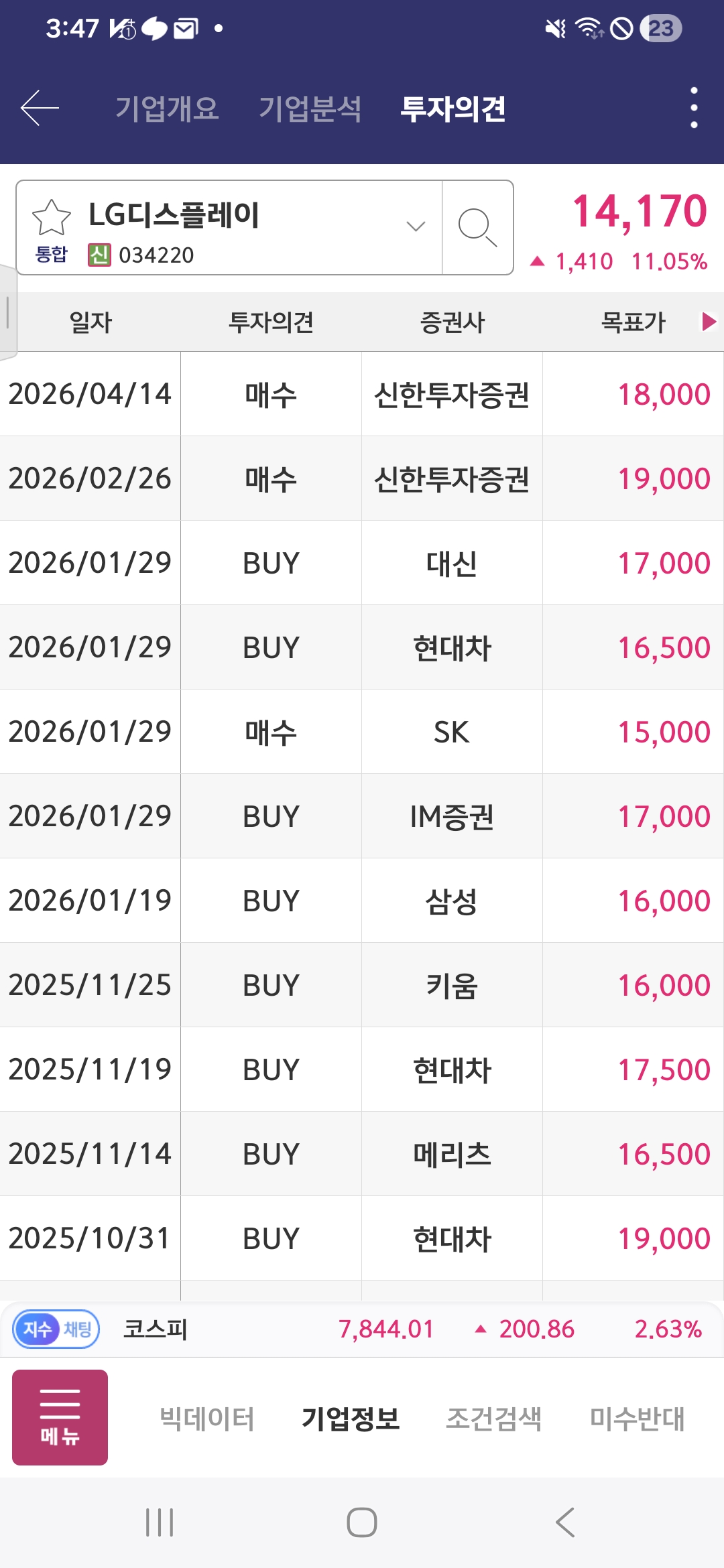Switch to the 기업분석 tab
Viewport: 724px width, 1568px height.
310,109
